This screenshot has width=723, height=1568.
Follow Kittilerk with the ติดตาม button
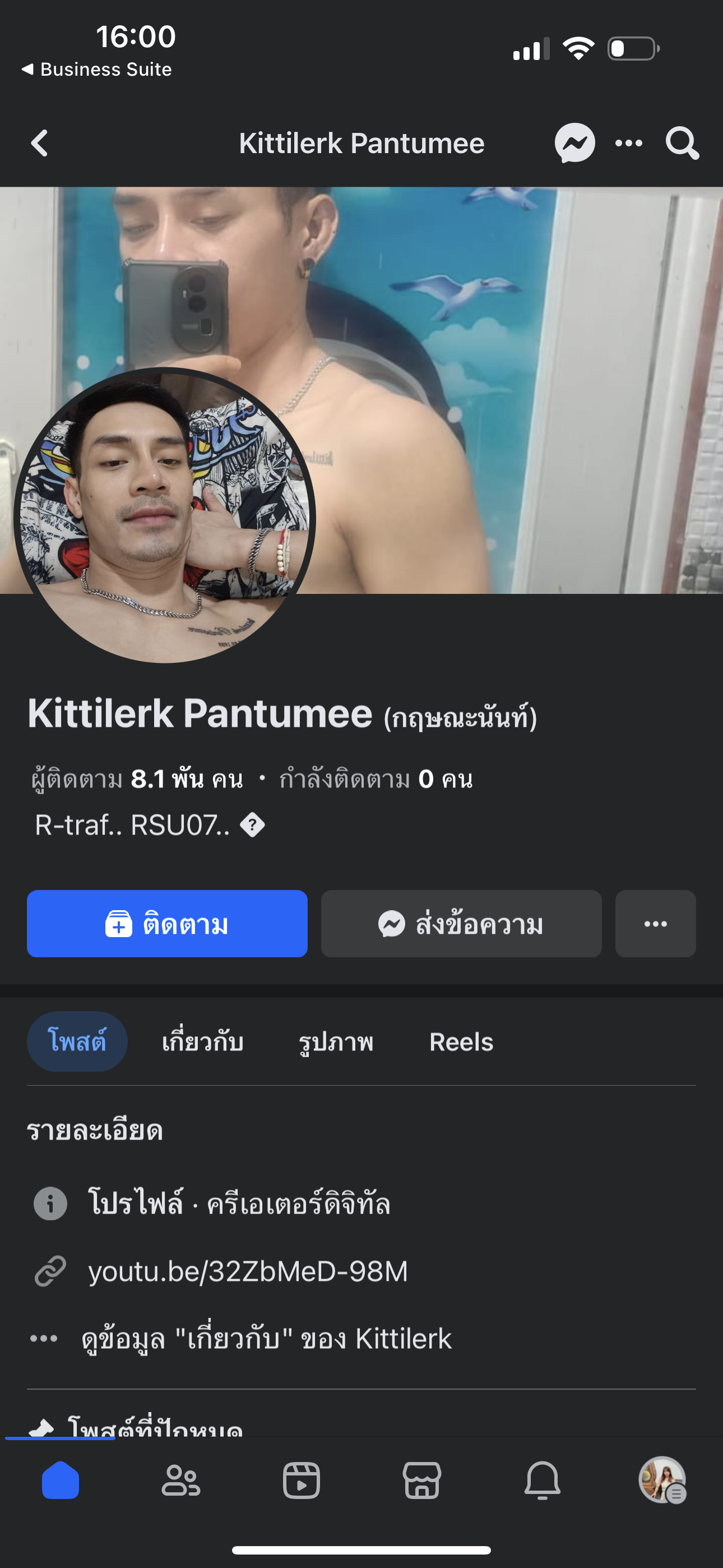167,924
